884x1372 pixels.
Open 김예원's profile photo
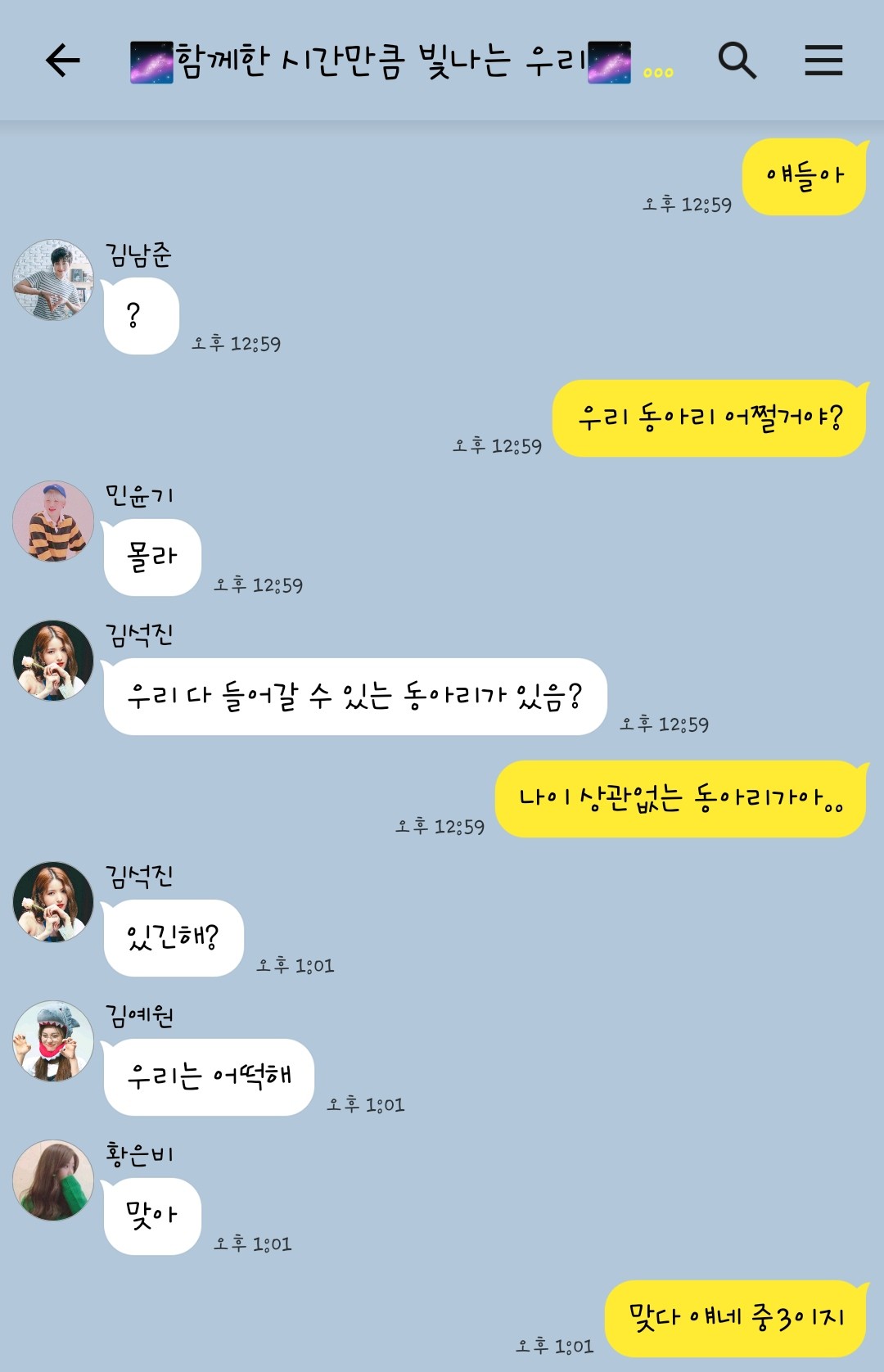53,1040
